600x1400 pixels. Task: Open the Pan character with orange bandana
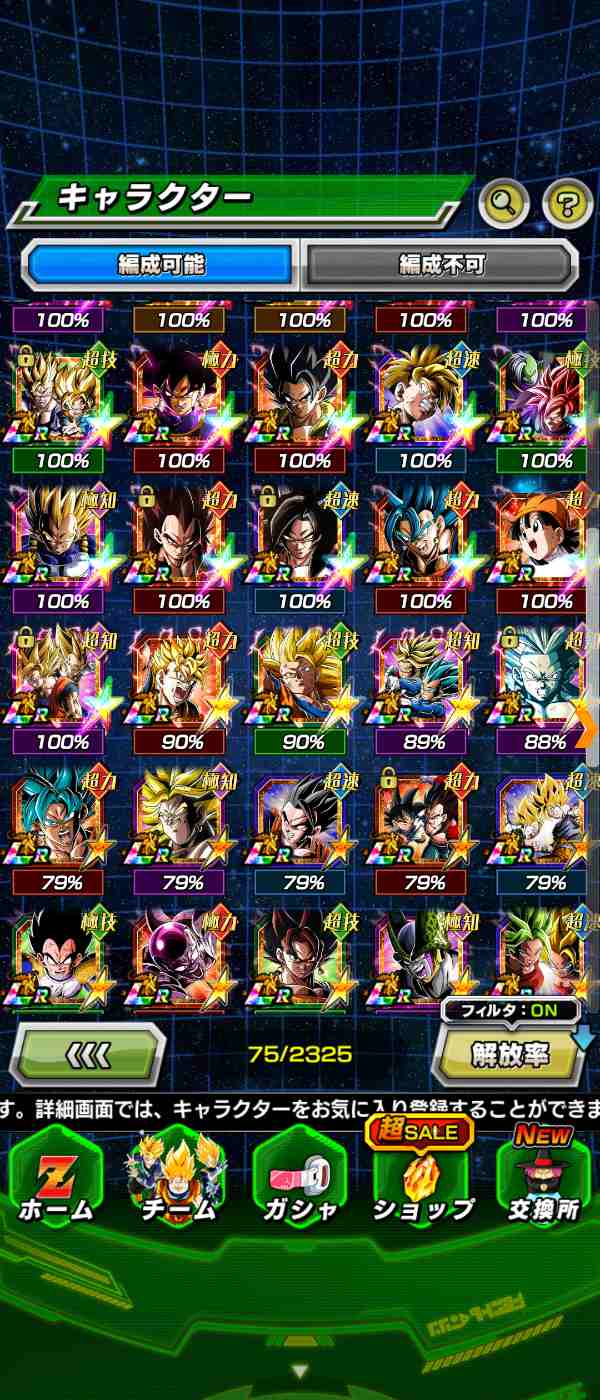coord(545,540)
